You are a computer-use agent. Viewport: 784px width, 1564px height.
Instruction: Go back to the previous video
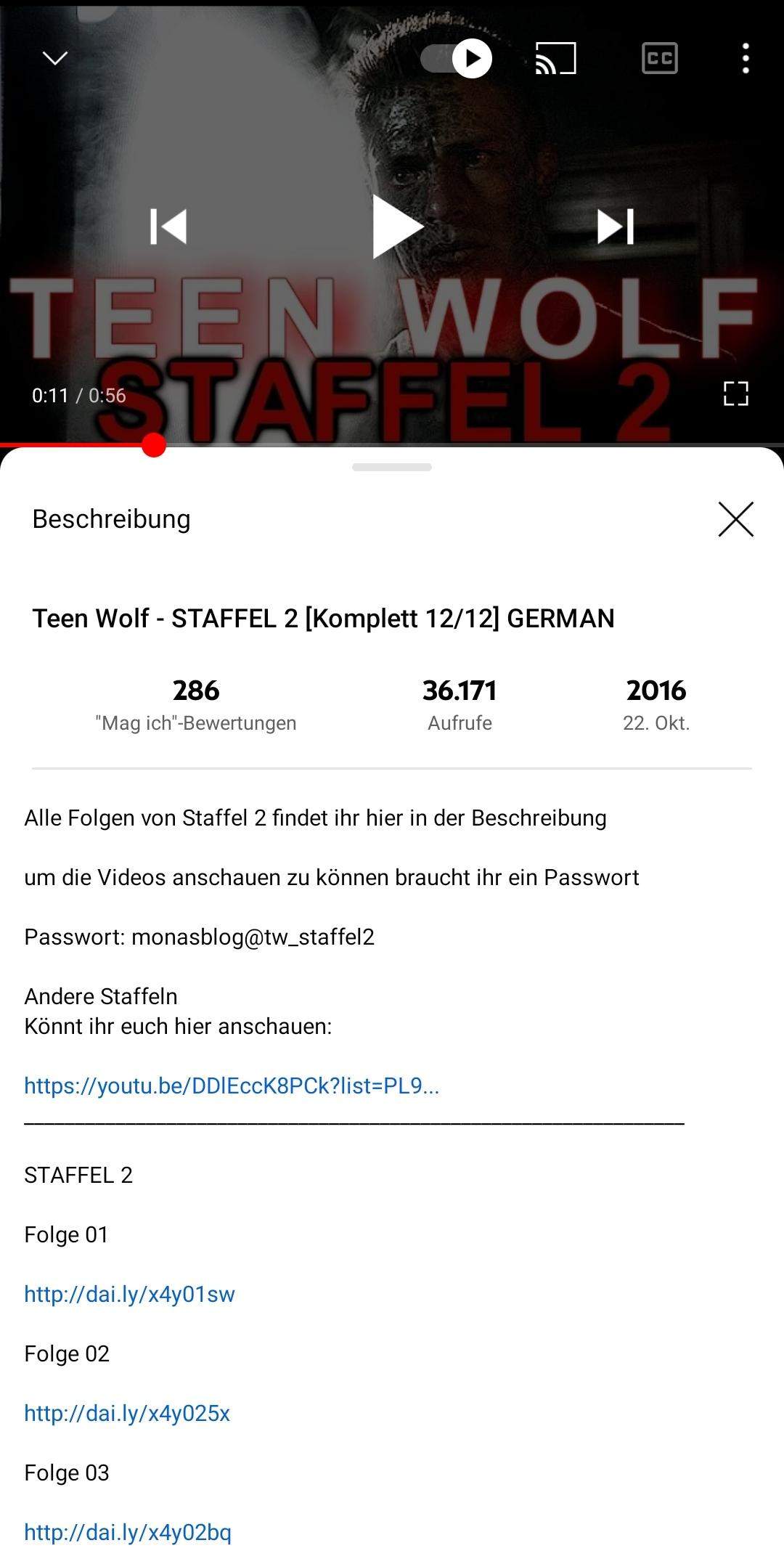(169, 227)
